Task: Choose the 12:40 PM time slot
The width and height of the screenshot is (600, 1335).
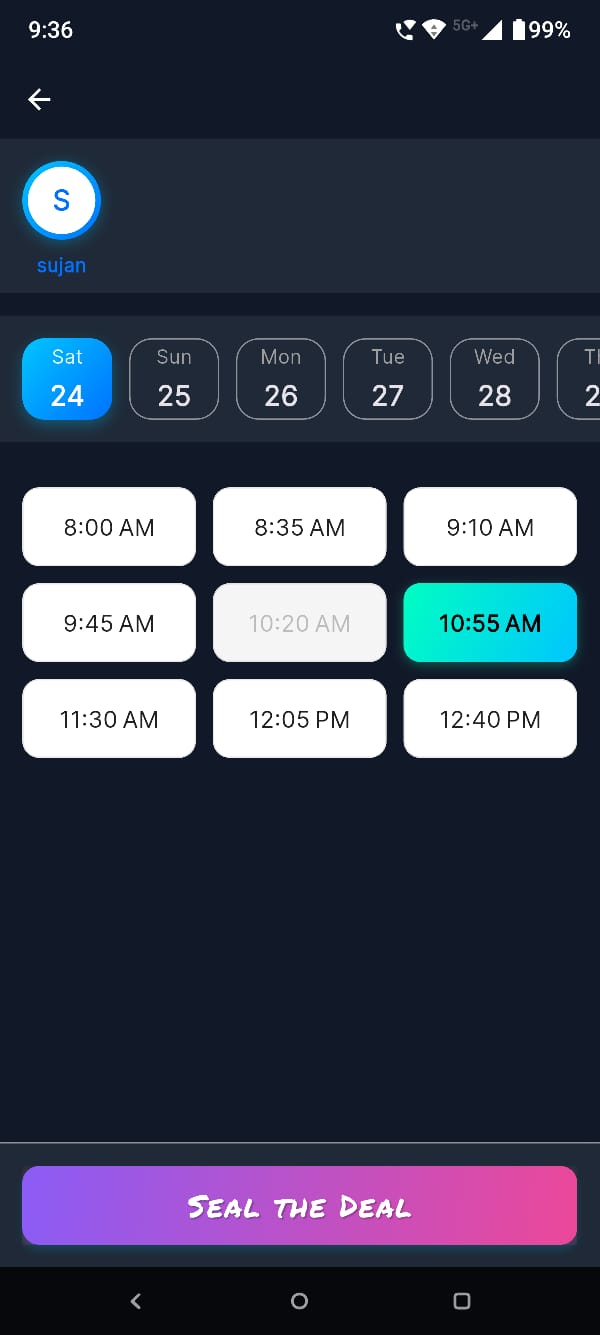Action: [490, 719]
